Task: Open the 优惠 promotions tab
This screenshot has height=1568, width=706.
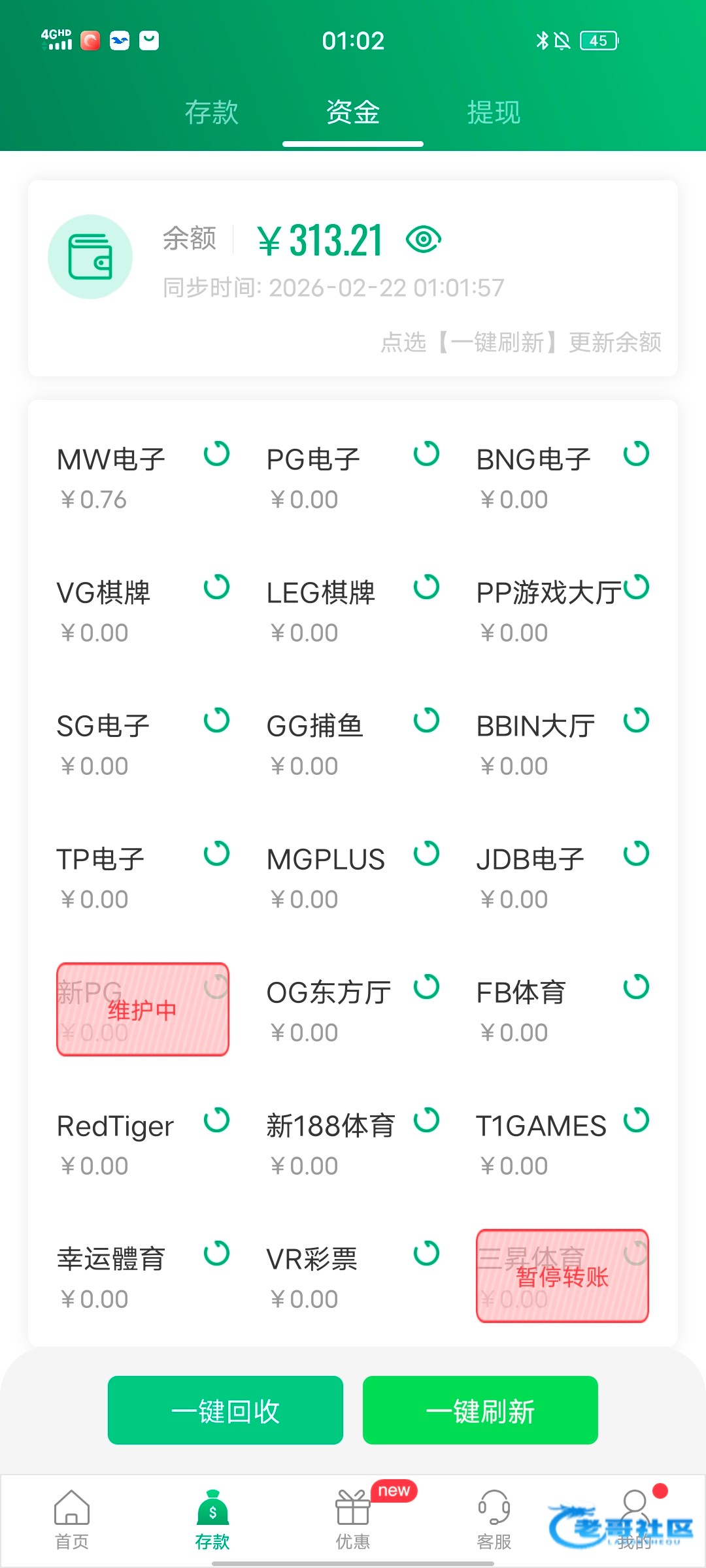Action: tap(353, 1520)
